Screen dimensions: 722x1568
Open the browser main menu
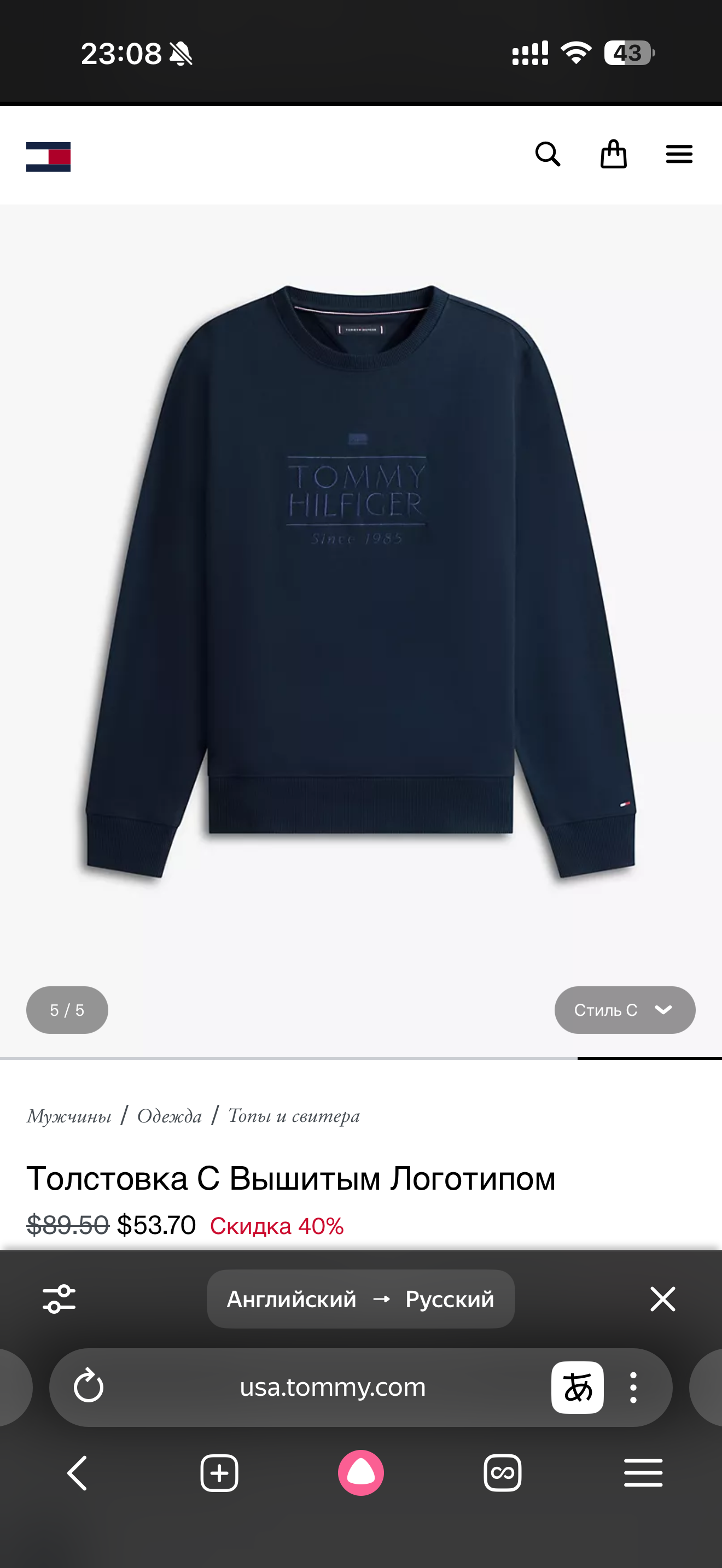tap(643, 1473)
